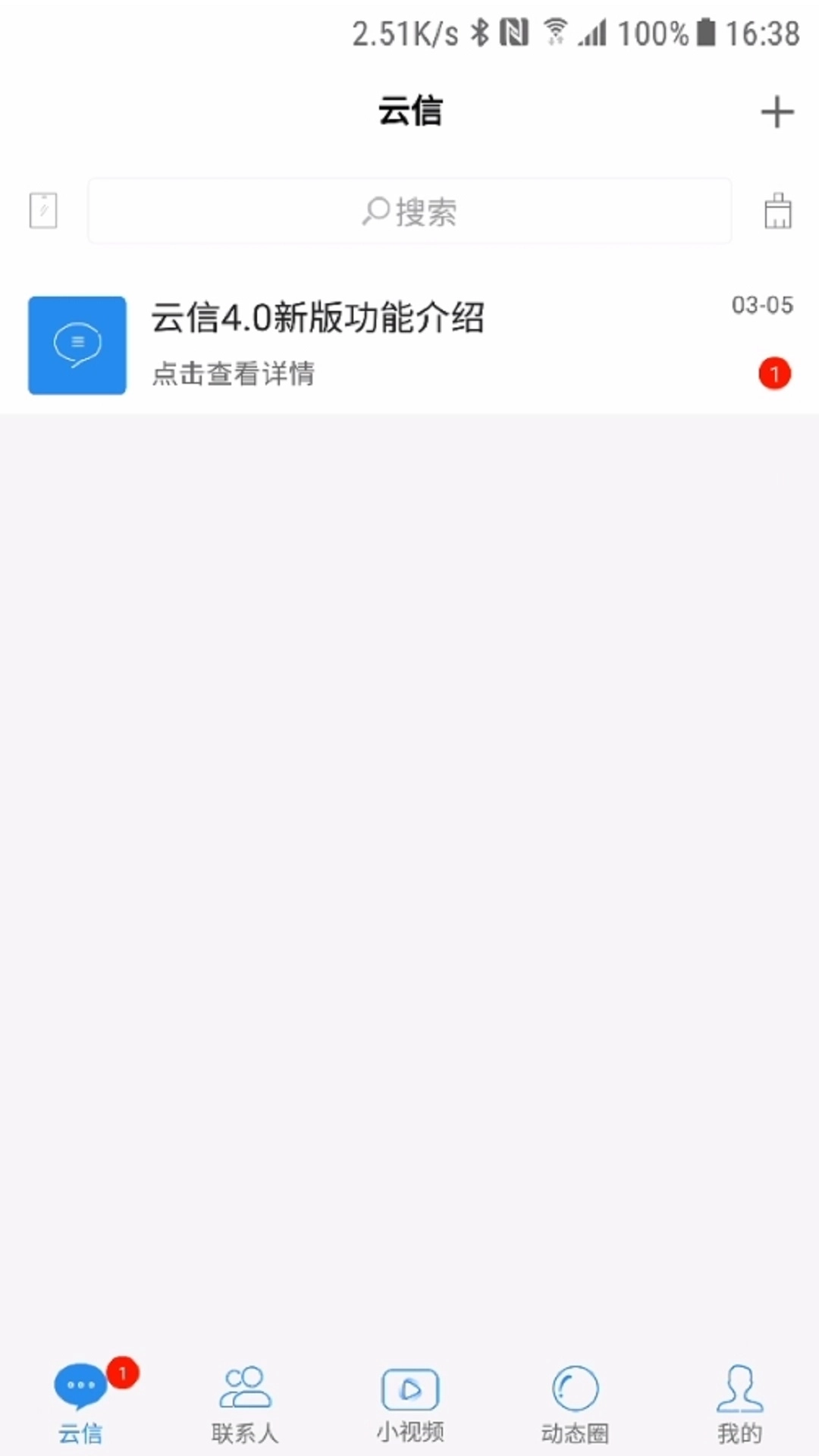
Task: Tap the 03-05 timestamp of the message
Action: click(761, 305)
